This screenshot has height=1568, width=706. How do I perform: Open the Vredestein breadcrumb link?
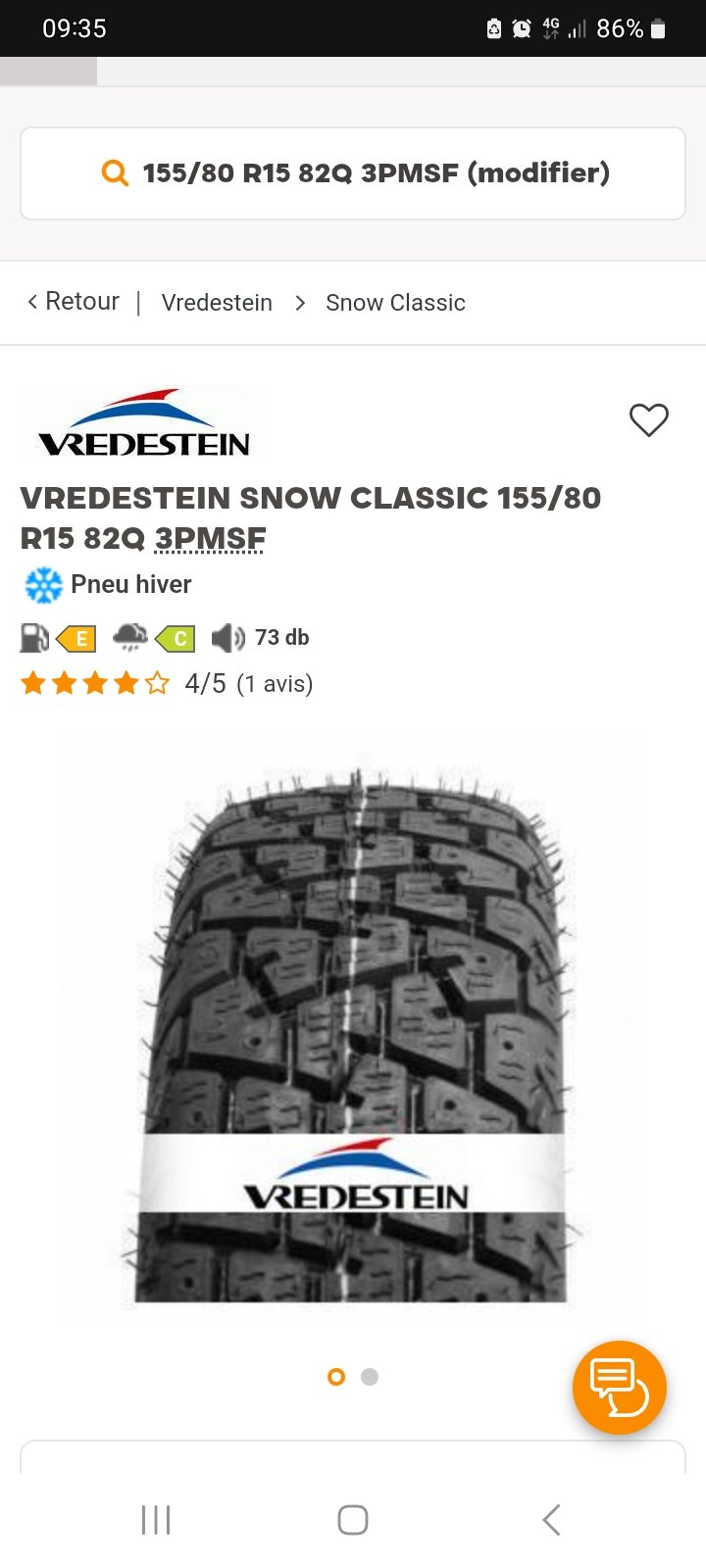[217, 303]
